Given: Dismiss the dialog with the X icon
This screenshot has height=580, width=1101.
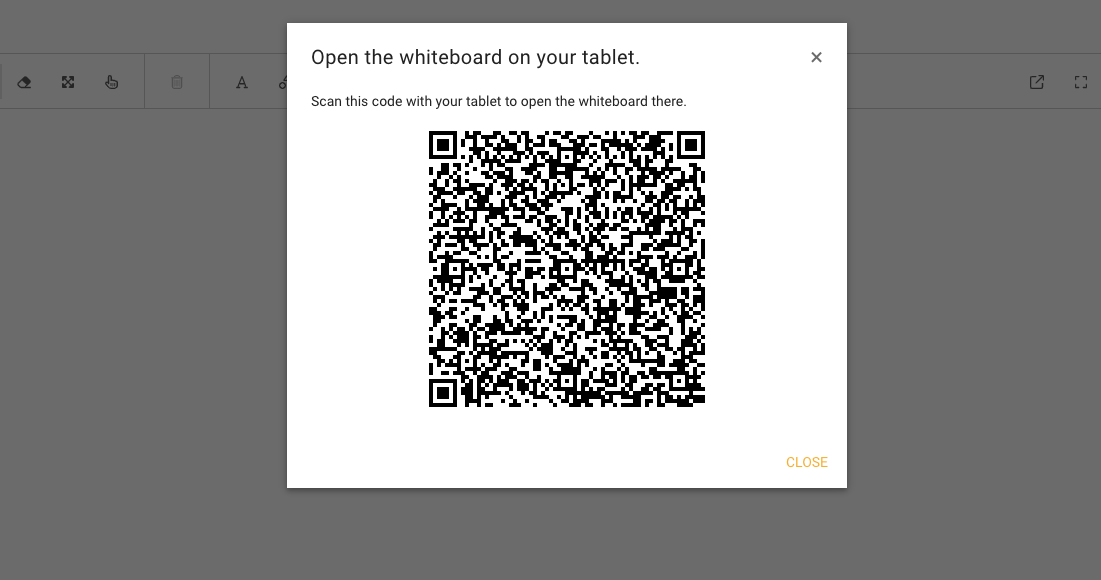Looking at the screenshot, I should (816, 58).
